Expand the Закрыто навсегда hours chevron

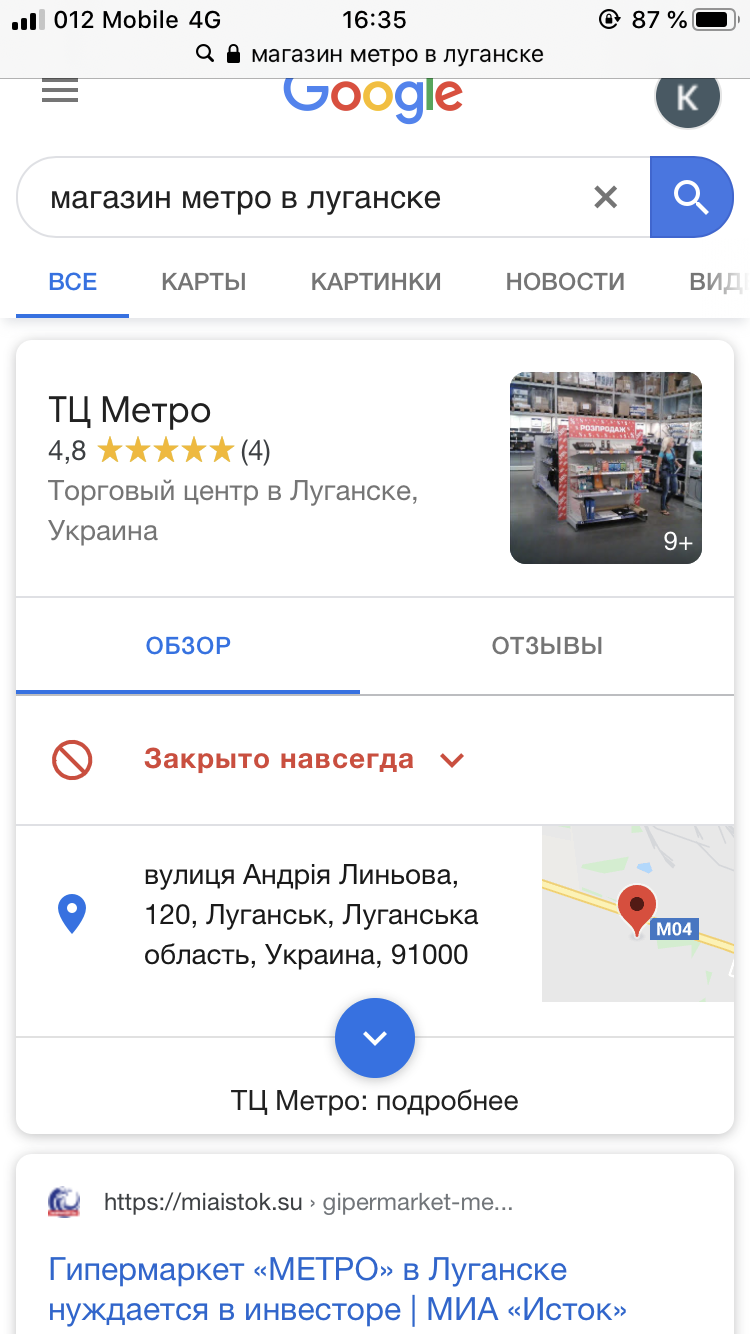click(x=452, y=760)
